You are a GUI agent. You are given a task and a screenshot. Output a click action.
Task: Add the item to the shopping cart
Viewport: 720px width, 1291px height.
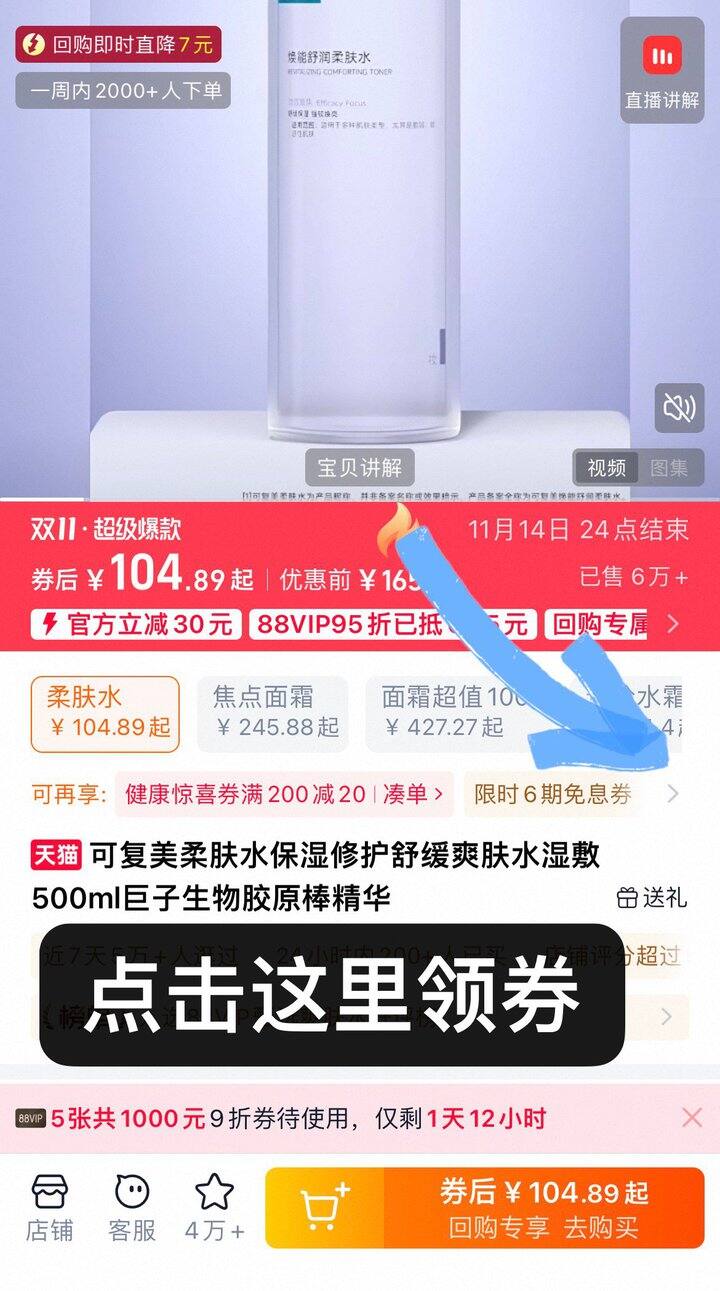(x=325, y=1208)
